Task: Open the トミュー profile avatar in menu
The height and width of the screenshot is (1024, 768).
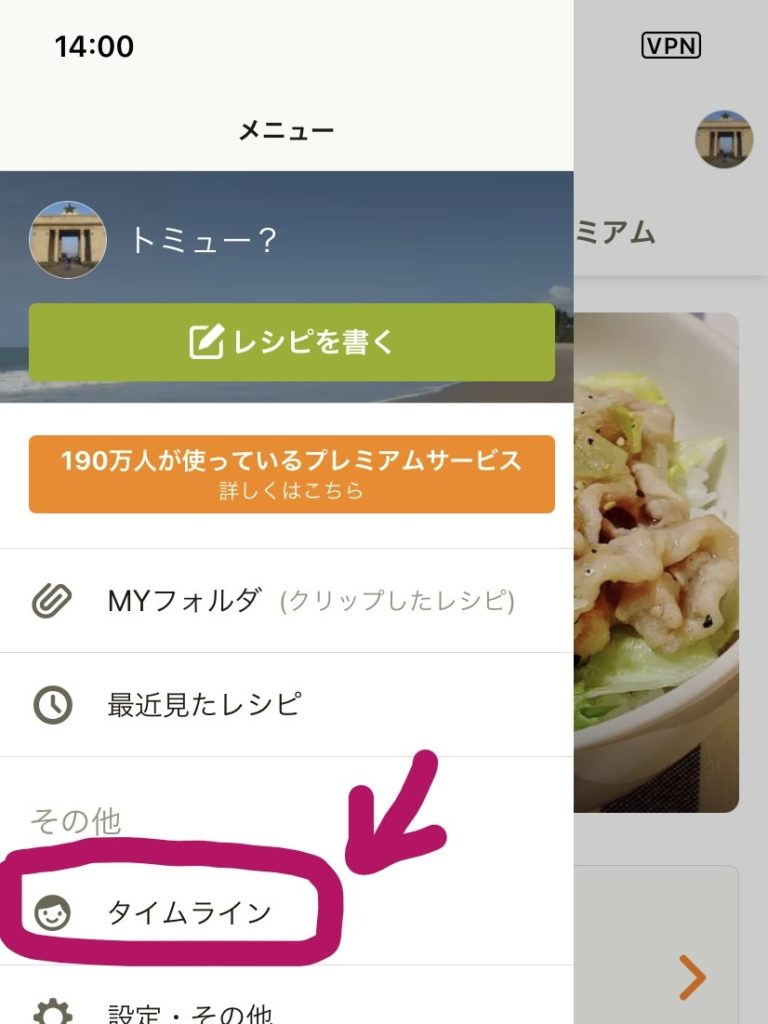Action: point(68,240)
